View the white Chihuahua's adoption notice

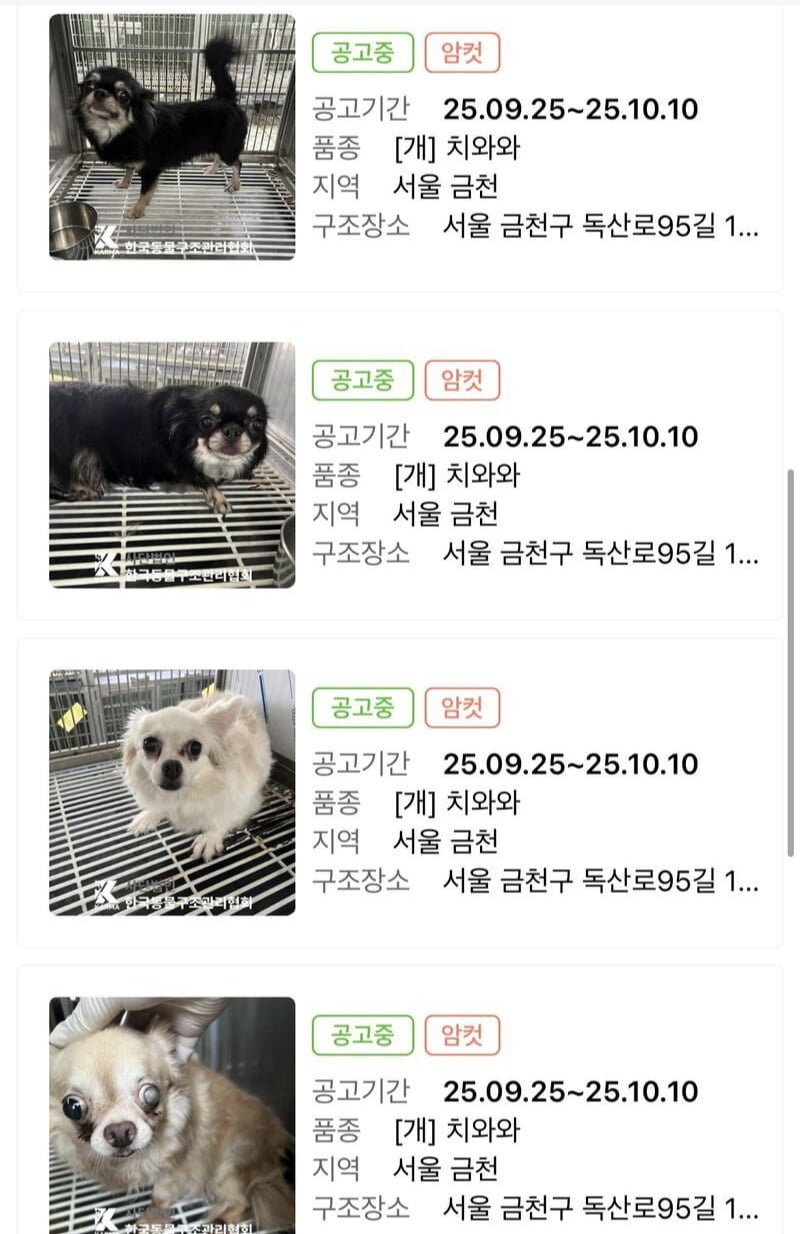[x=172, y=792]
